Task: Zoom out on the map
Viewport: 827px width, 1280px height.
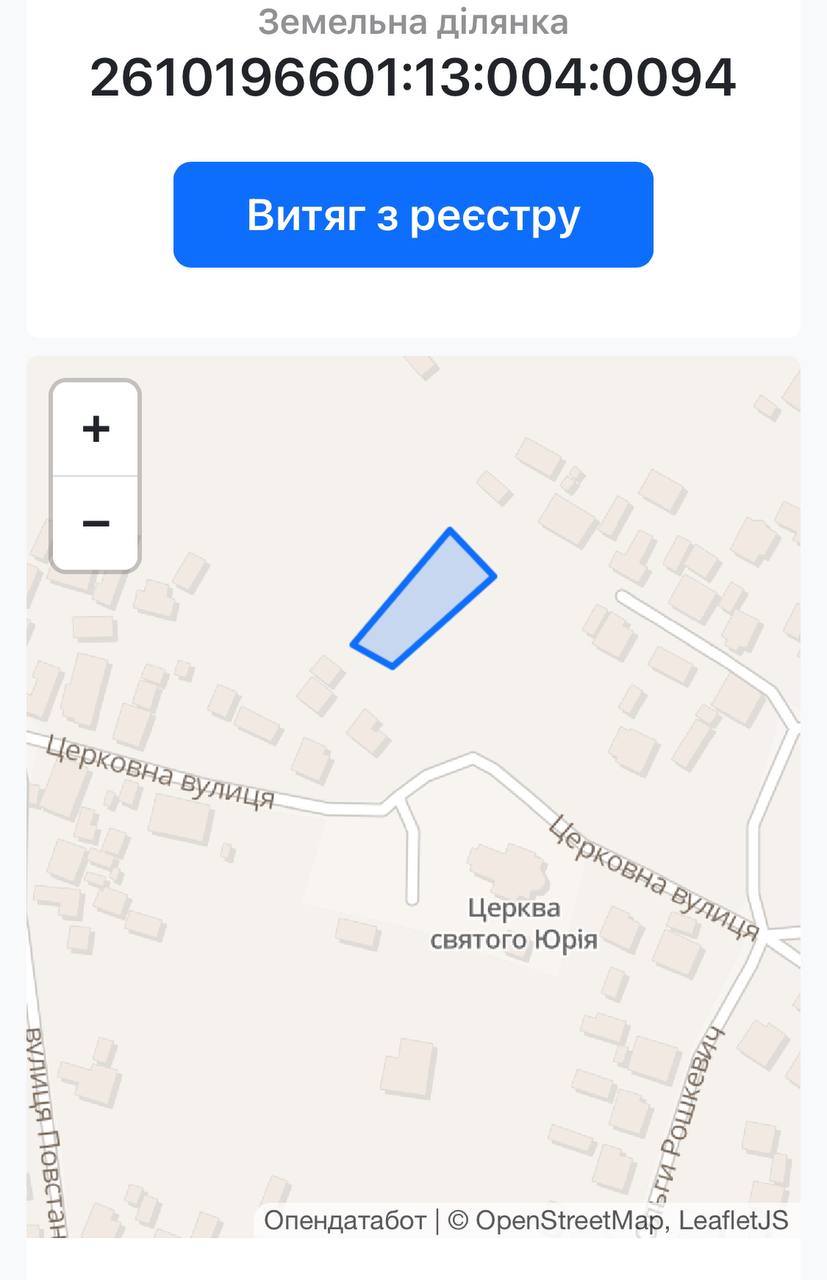Action: (x=95, y=523)
